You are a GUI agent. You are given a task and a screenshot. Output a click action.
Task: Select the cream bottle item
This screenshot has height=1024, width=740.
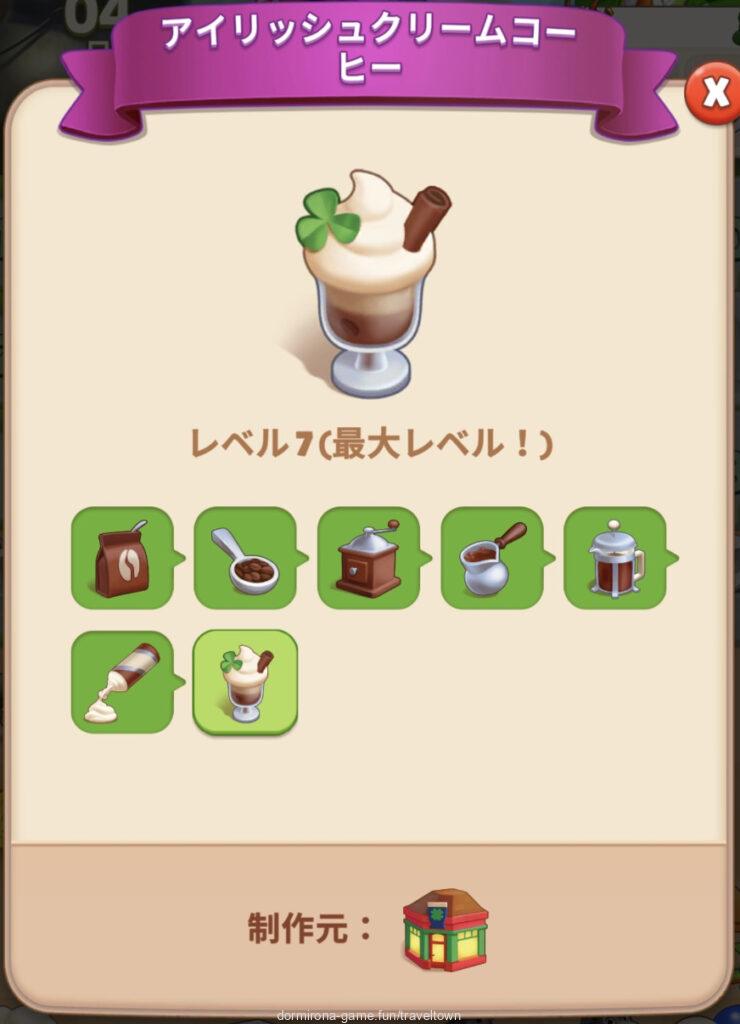122,682
